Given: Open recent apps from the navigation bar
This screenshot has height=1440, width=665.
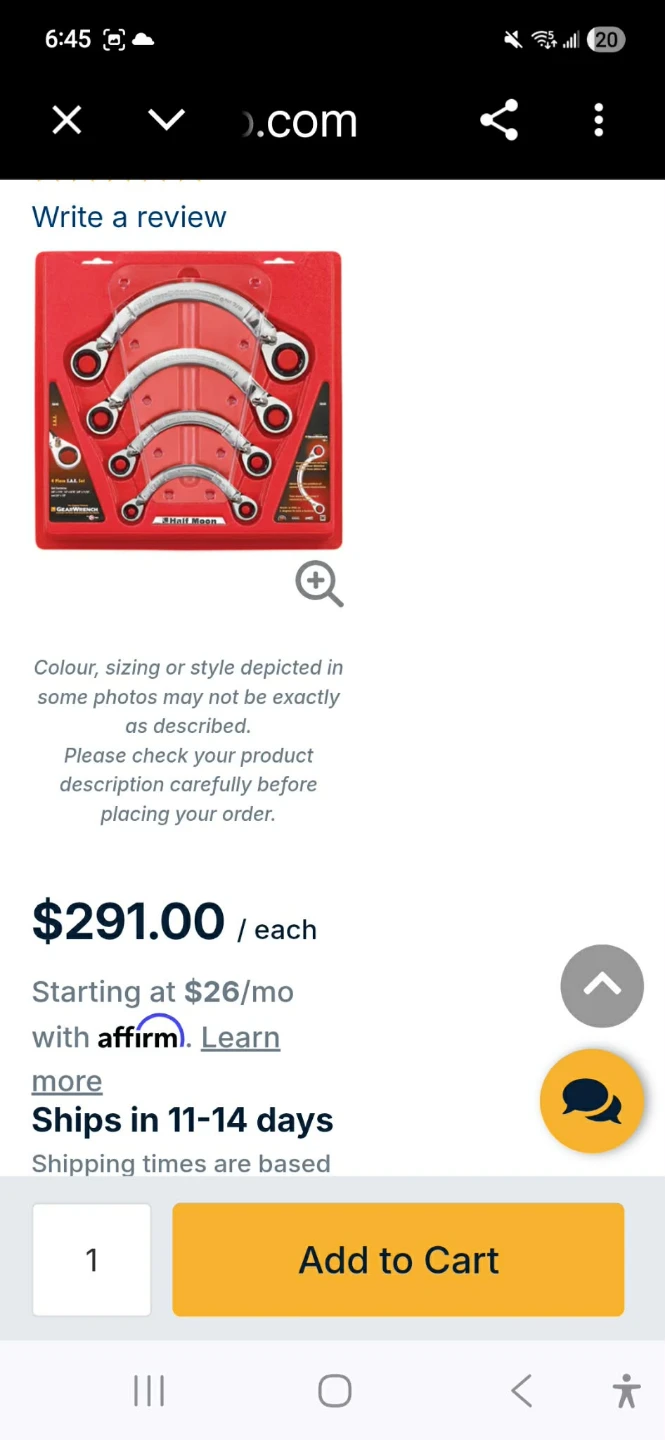Looking at the screenshot, I should click(149, 1391).
